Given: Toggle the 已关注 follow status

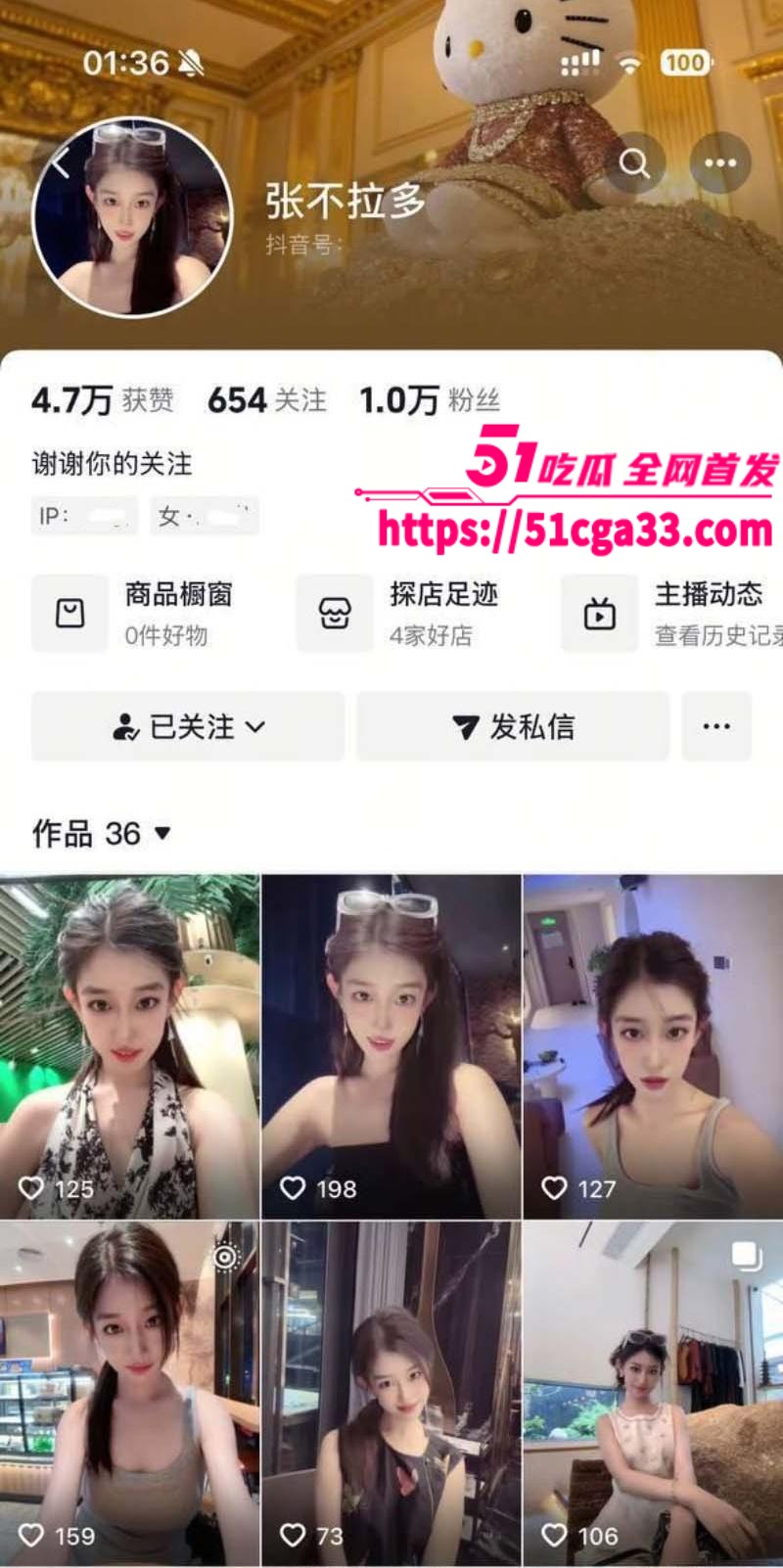Looking at the screenshot, I should [x=186, y=726].
